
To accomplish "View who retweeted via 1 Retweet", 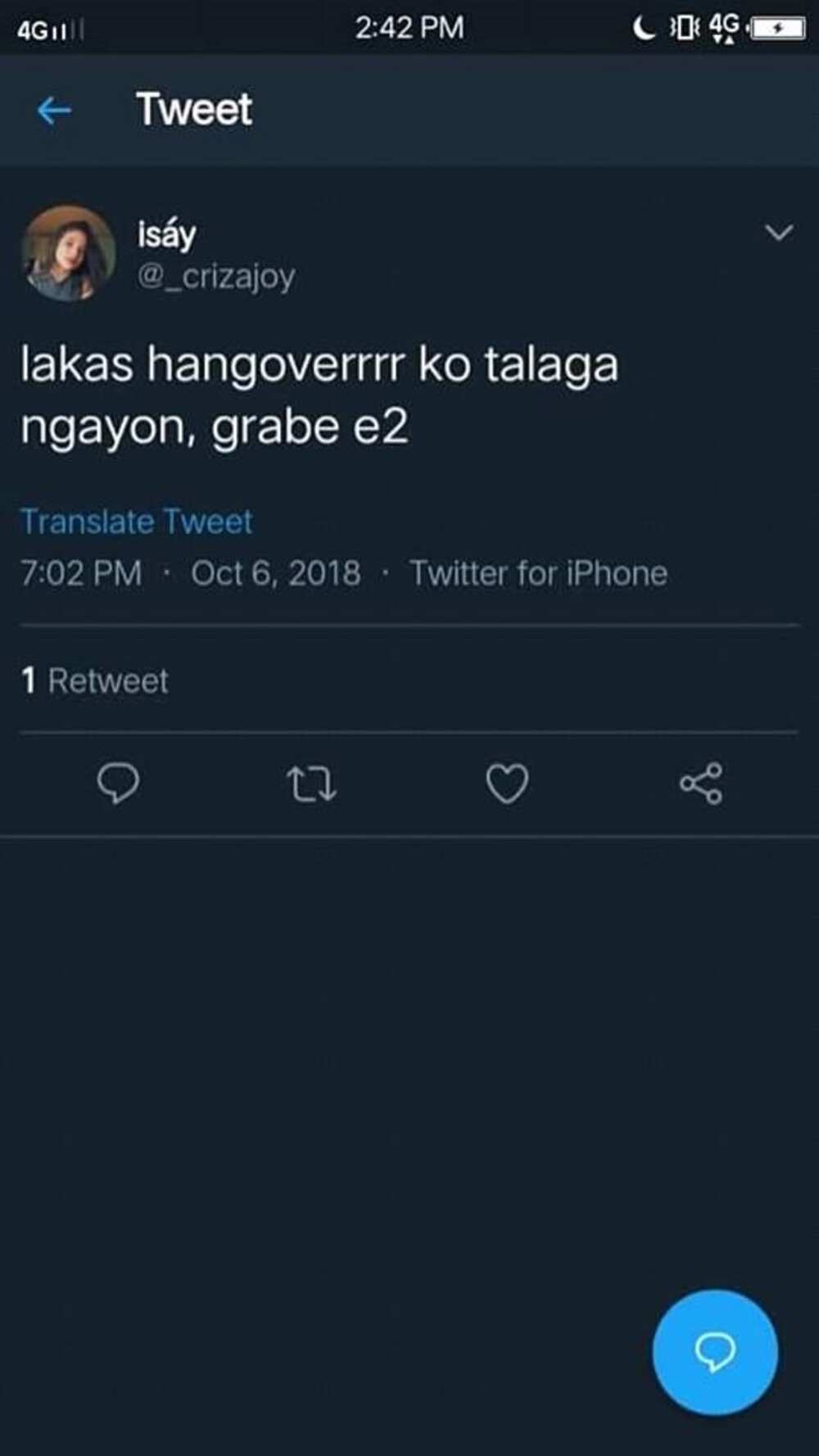I will [95, 681].
